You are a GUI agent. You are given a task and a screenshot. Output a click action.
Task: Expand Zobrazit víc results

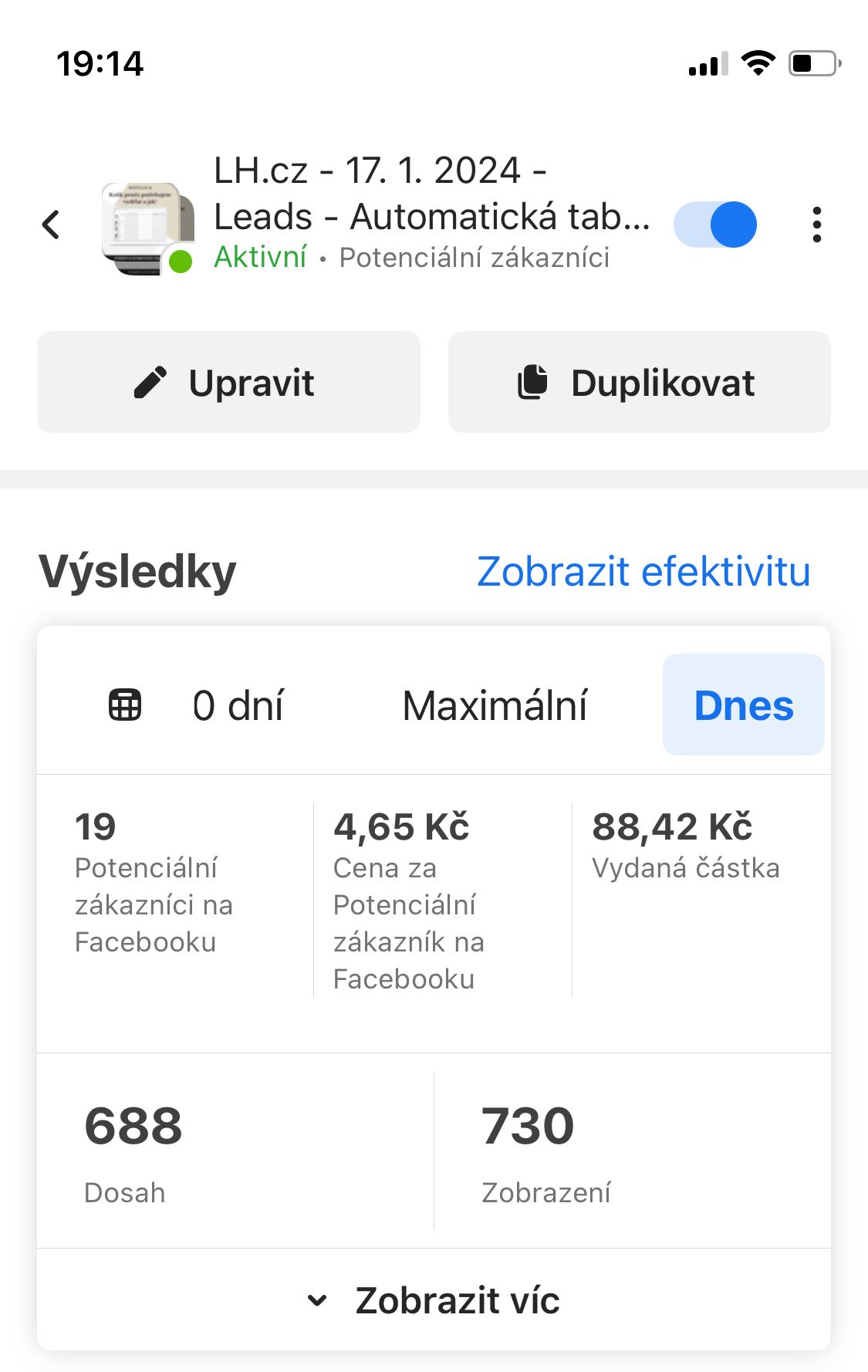click(x=434, y=1300)
